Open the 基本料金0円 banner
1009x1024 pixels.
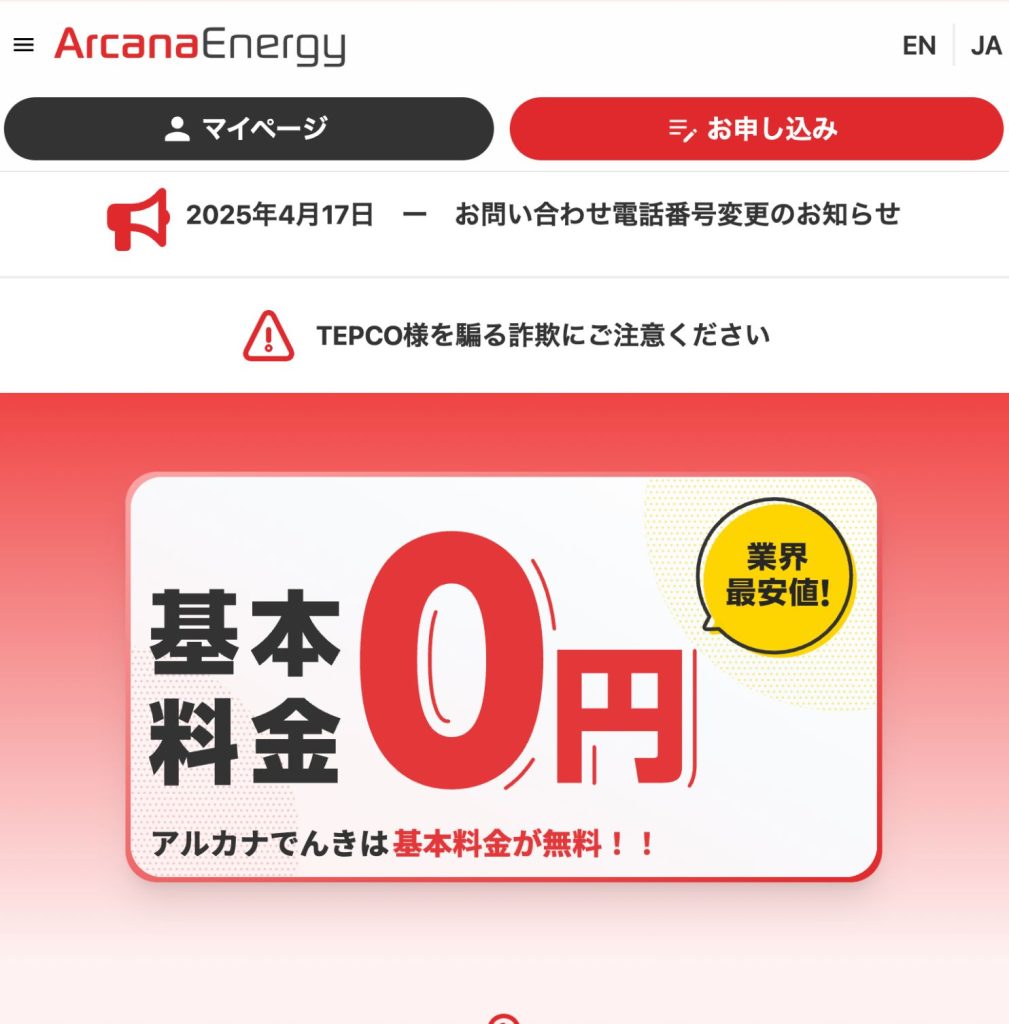point(503,678)
